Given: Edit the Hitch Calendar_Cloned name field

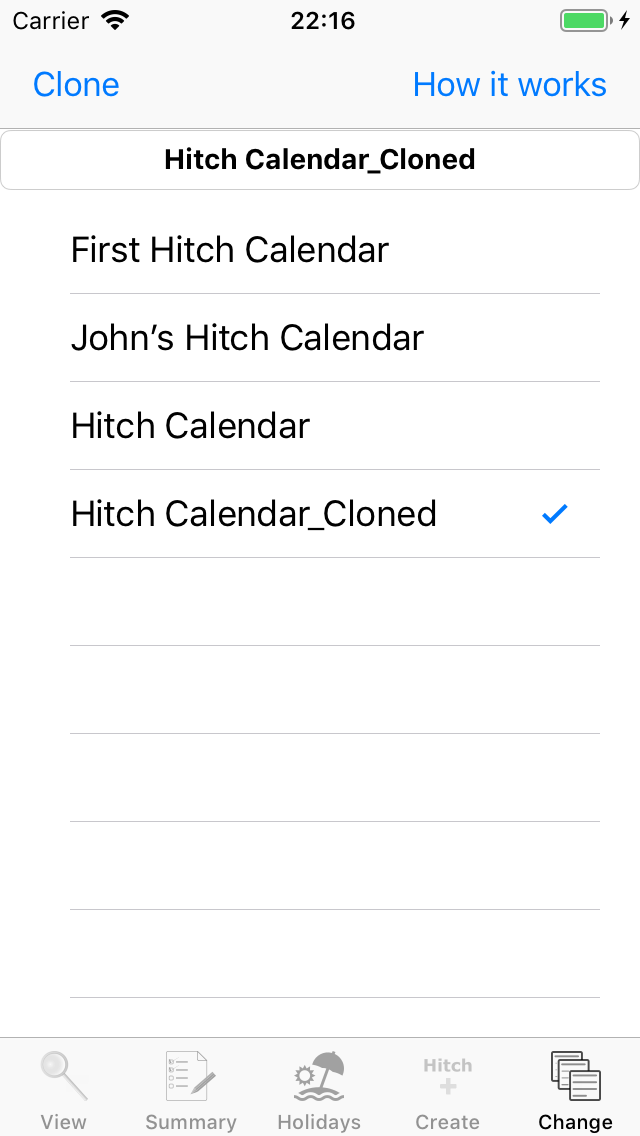Looking at the screenshot, I should 320,160.
